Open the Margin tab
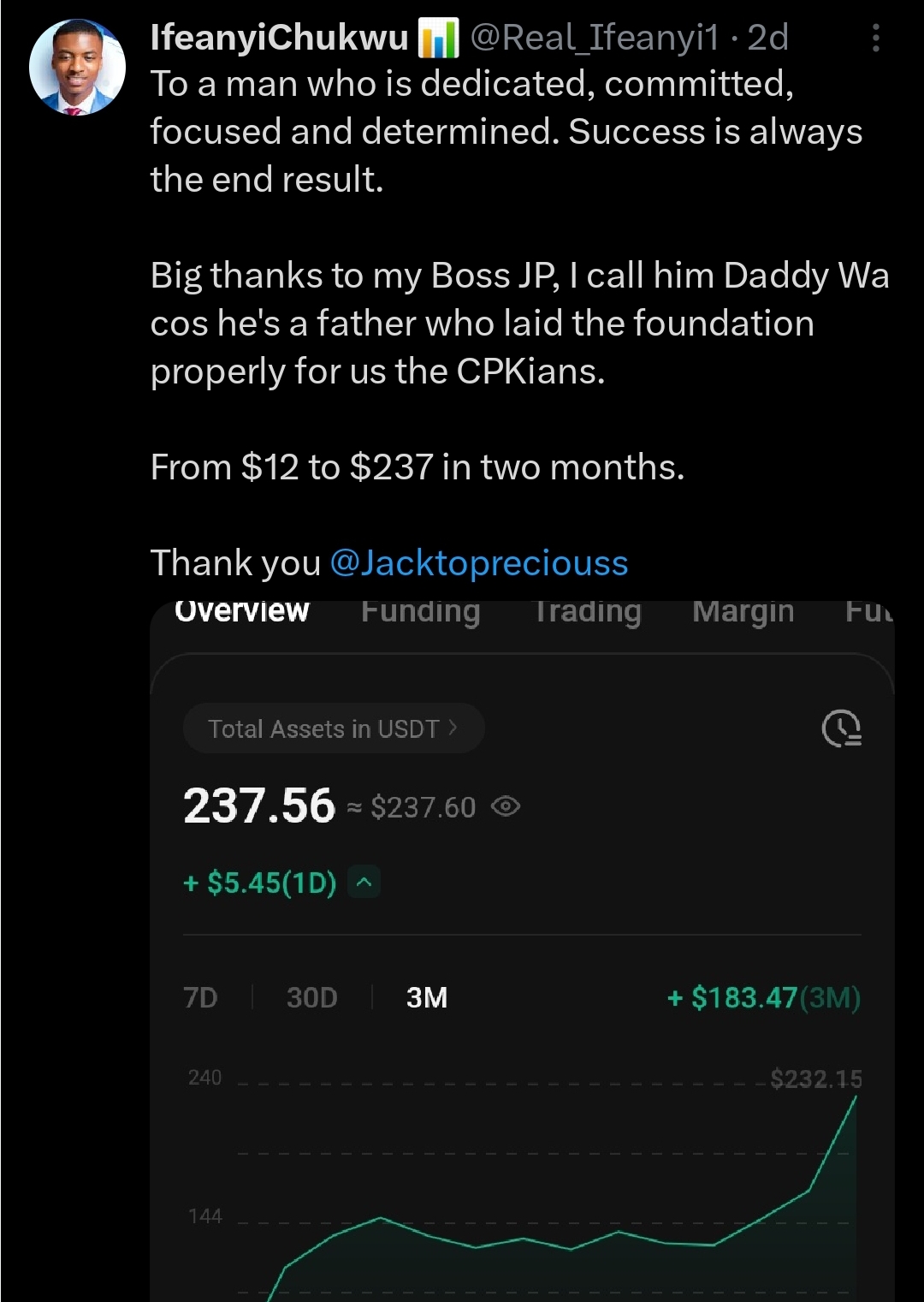This screenshot has height=1302, width=924. click(743, 611)
